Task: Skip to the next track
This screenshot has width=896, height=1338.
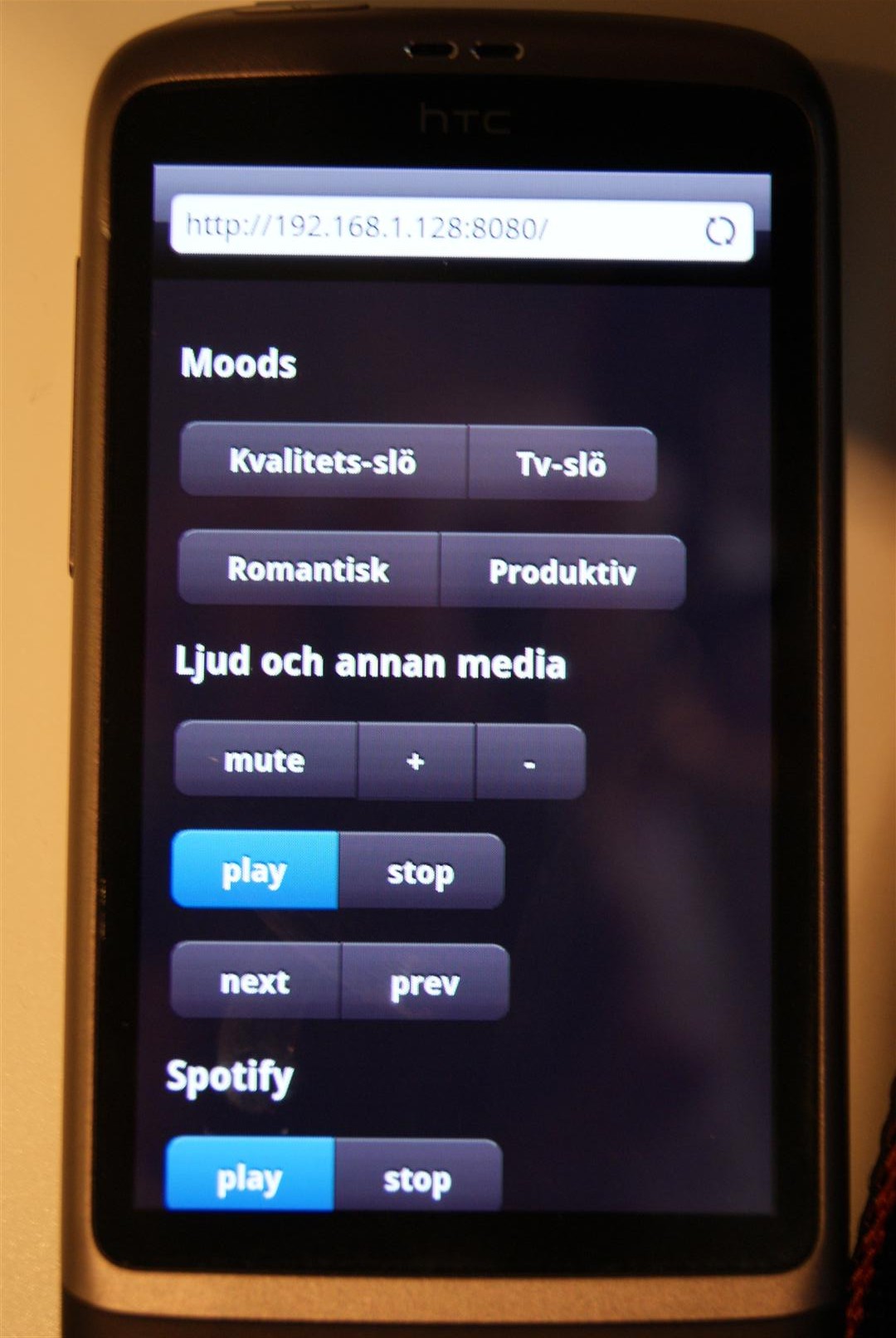Action: pyautogui.click(x=255, y=981)
